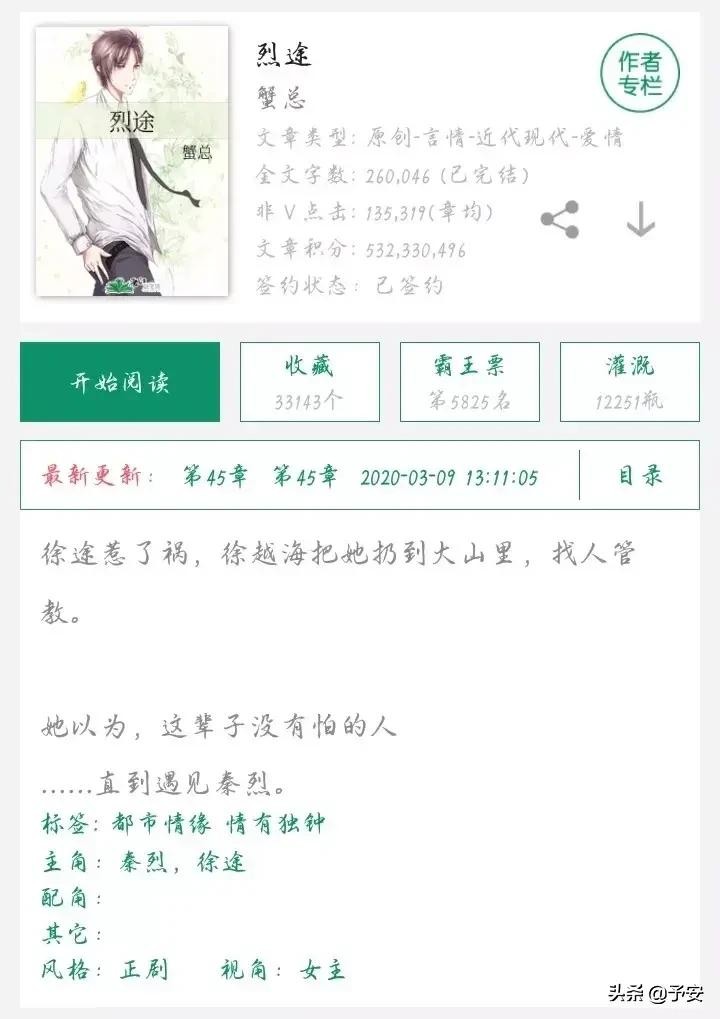Open the 作者专栏 author column
Viewport: 720px width, 1019px height.
tap(639, 75)
